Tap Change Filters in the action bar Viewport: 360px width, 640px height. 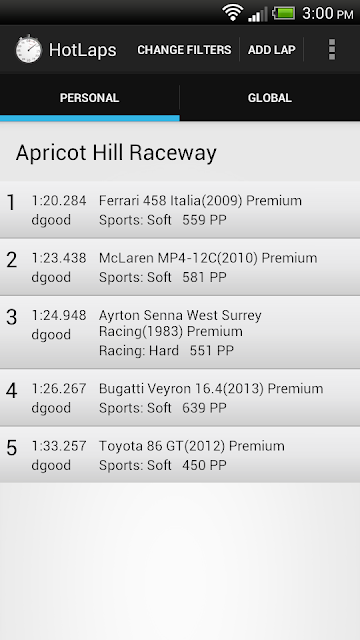pos(184,50)
